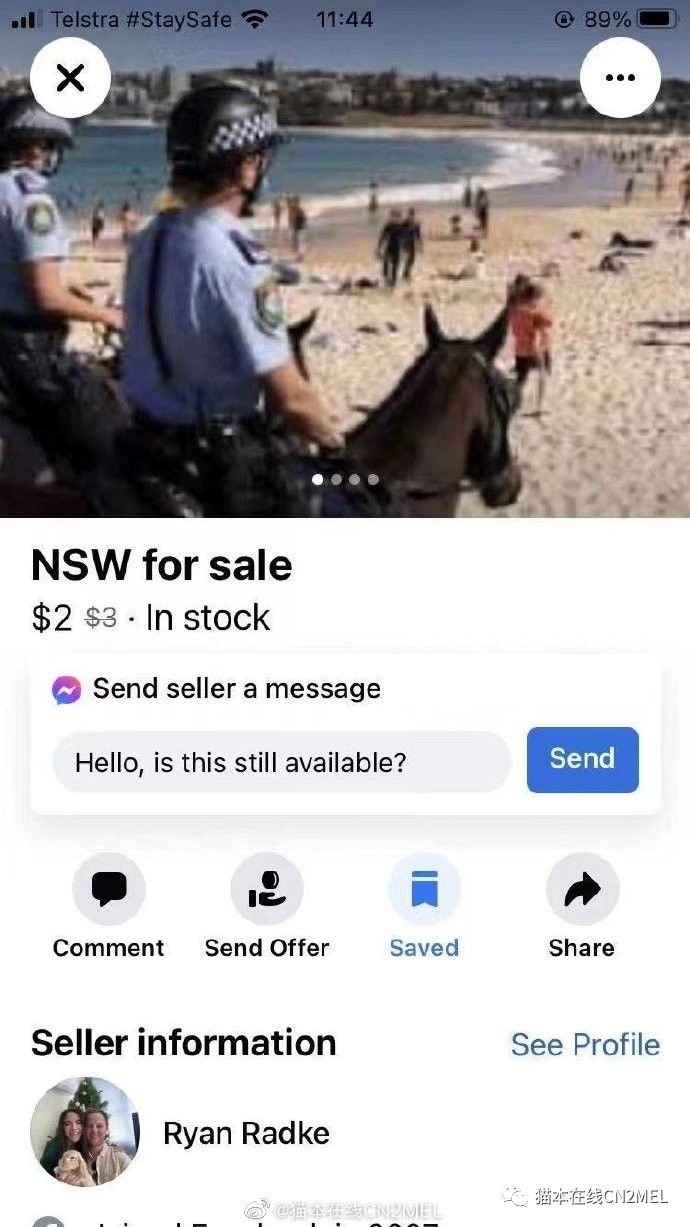Screen dimensions: 690x1227
Task: Close the marketplace listing
Action: [x=70, y=78]
